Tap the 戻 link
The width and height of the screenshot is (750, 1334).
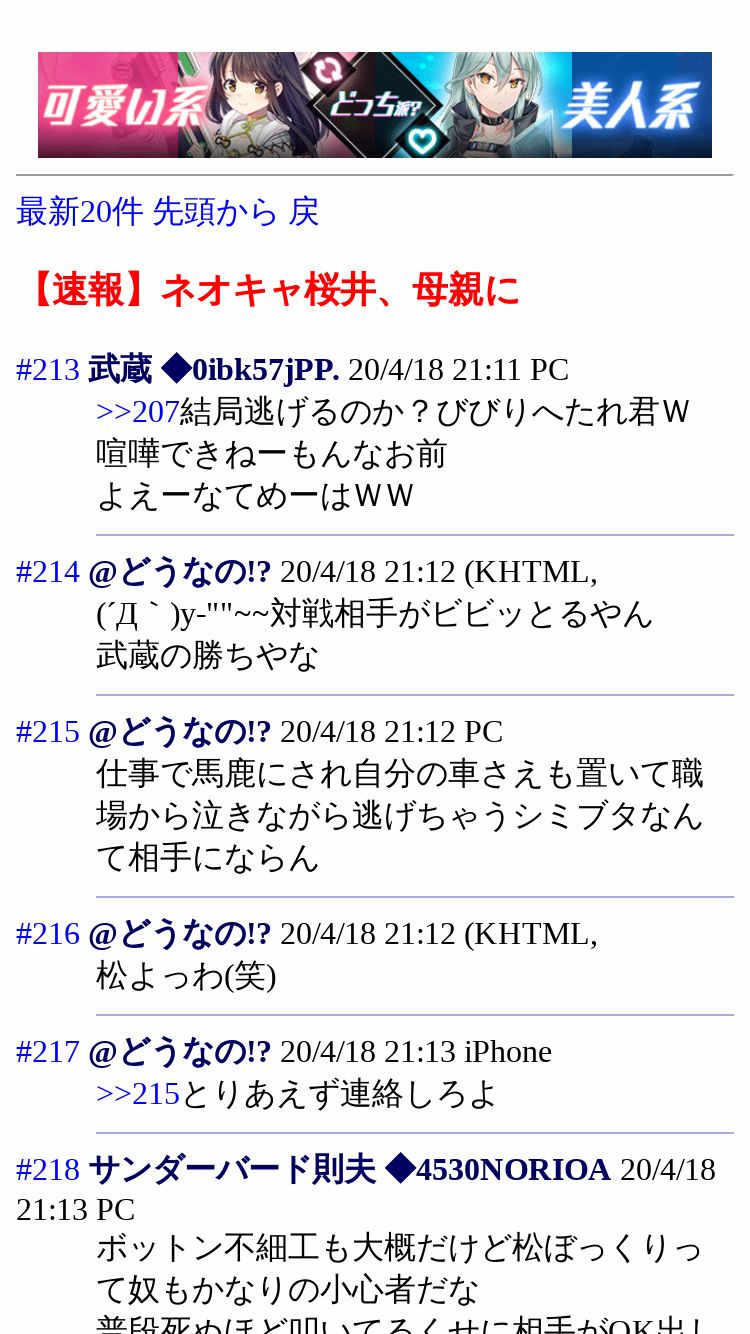304,212
